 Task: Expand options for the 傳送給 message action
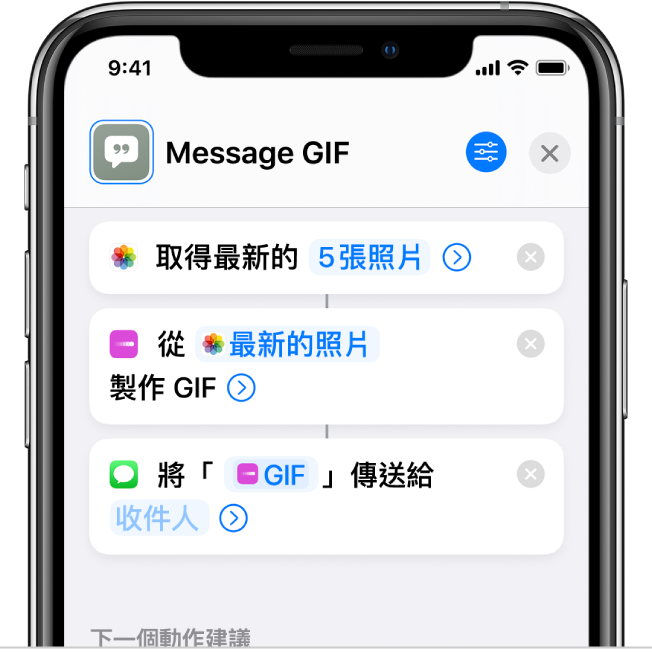coord(233,518)
